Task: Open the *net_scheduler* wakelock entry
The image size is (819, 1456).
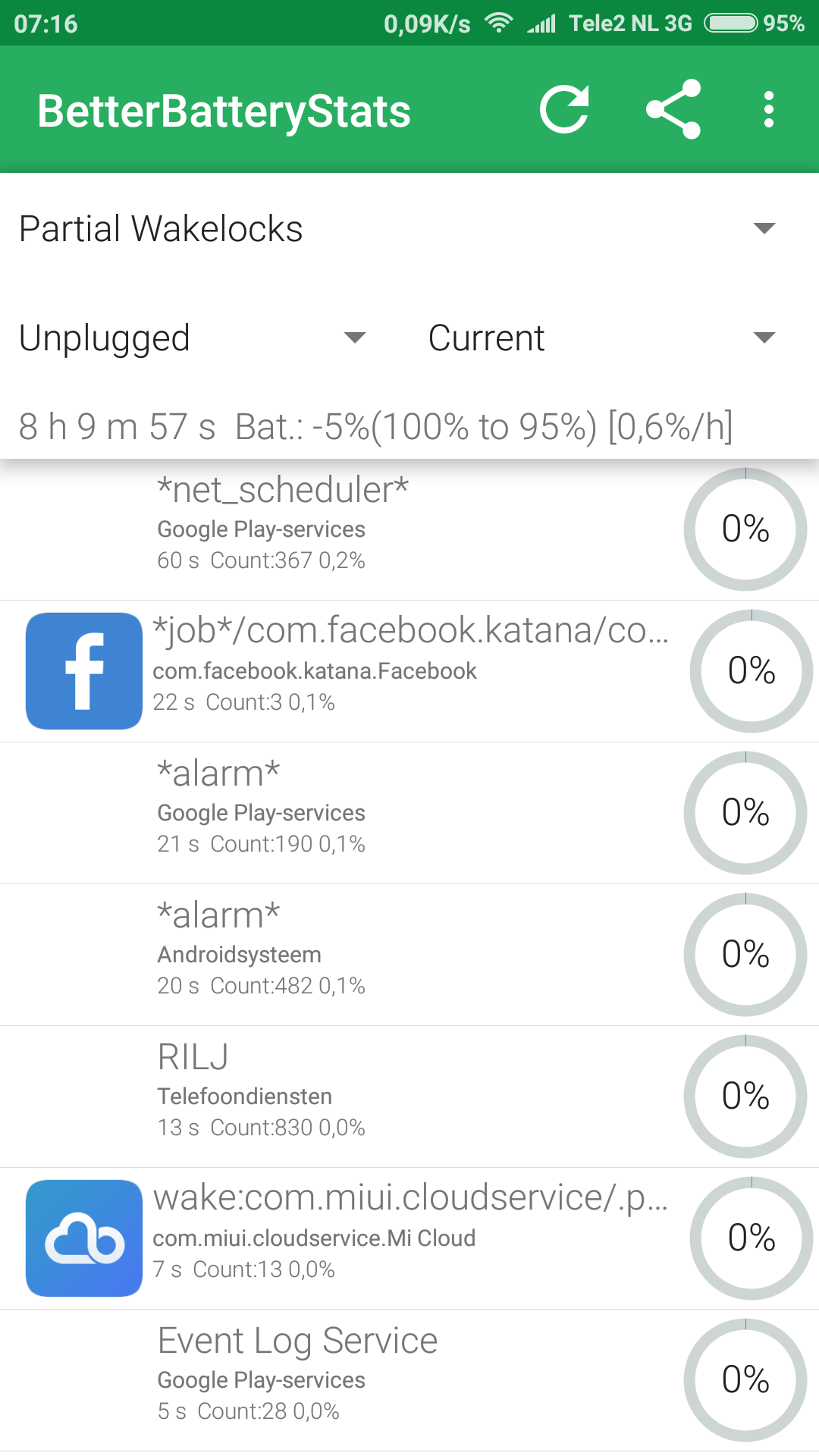Action: (409, 529)
